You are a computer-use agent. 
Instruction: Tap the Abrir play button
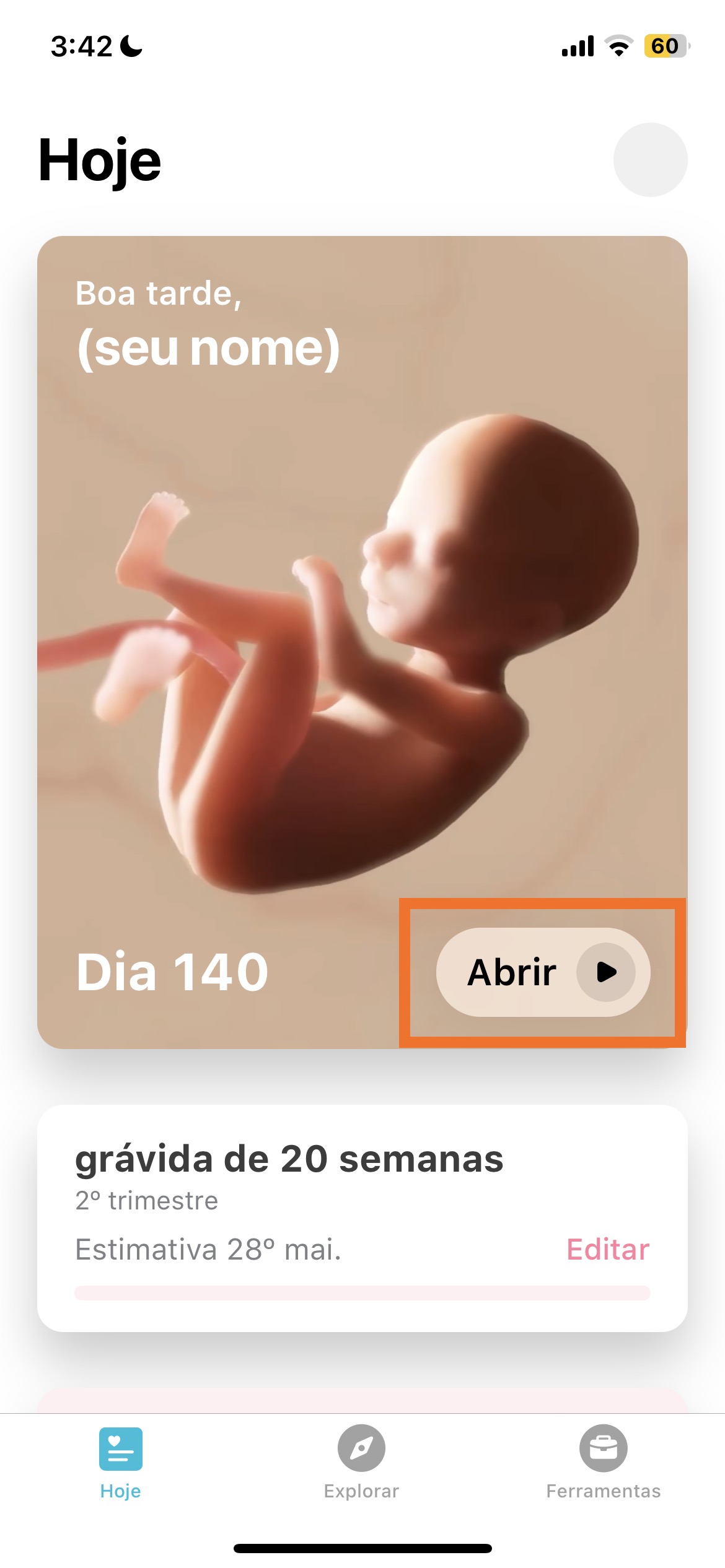pyautogui.click(x=543, y=972)
